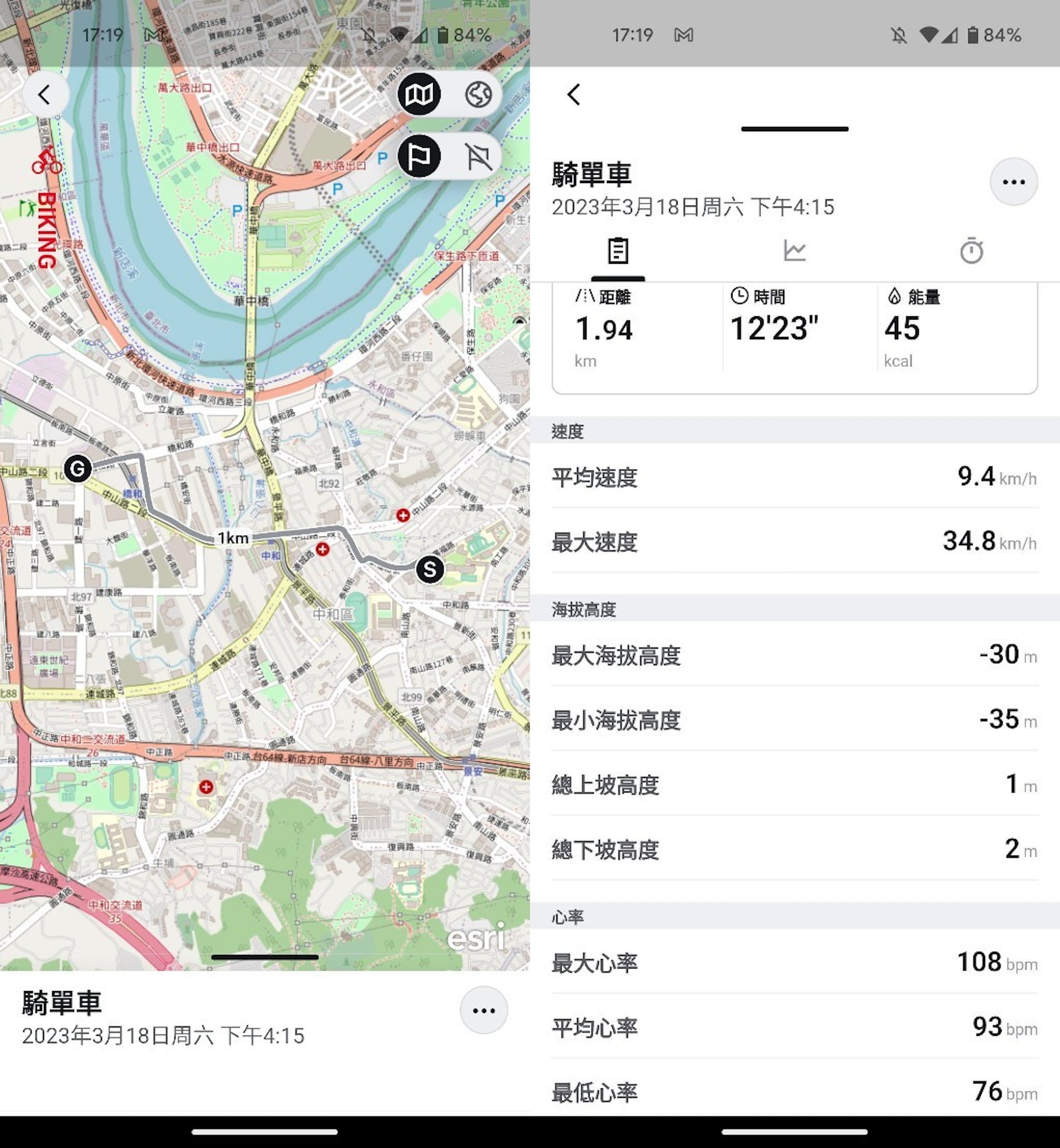The height and width of the screenshot is (1148, 1060).
Task: Switch to the stopwatch laps tab
Action: point(971,251)
